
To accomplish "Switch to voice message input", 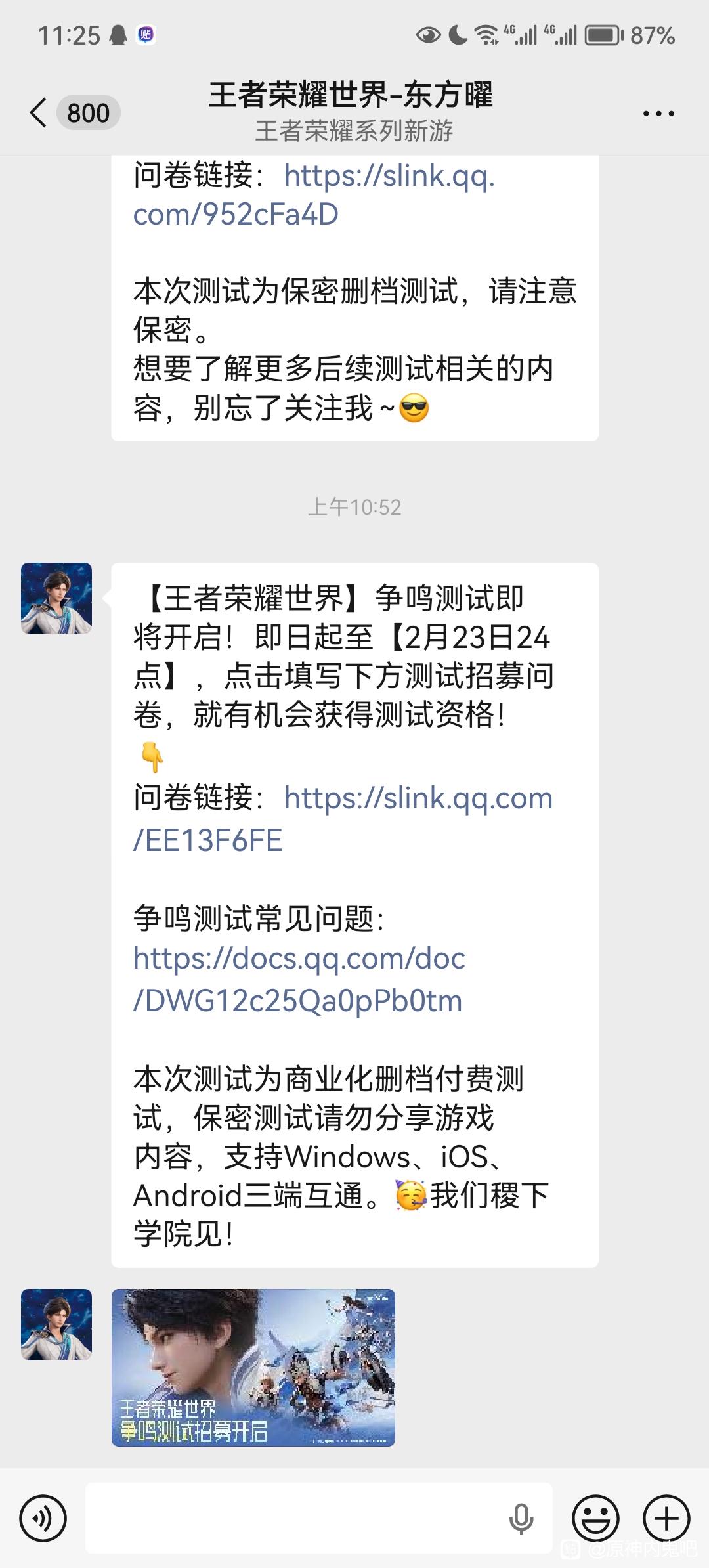I will (x=43, y=1517).
